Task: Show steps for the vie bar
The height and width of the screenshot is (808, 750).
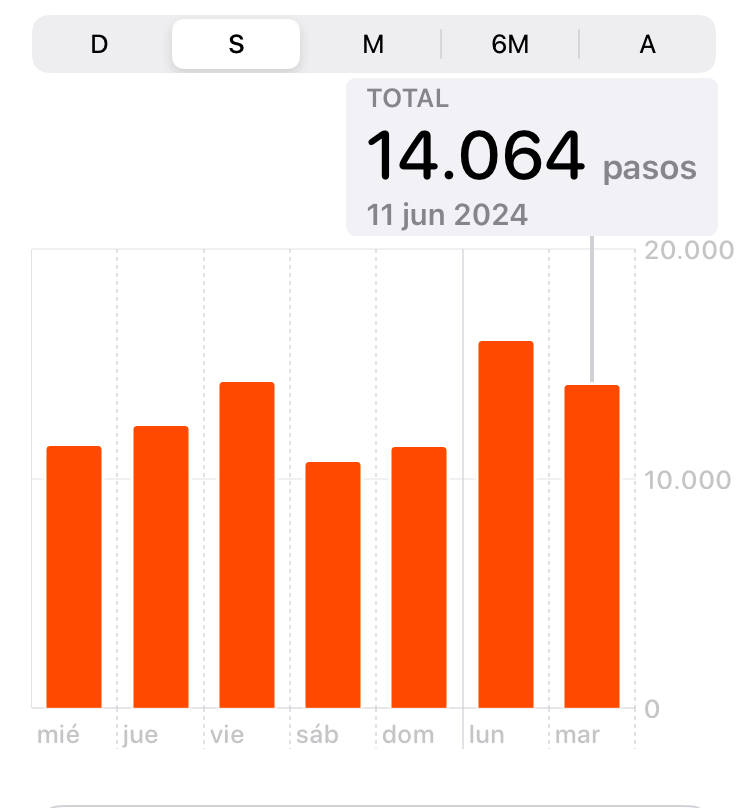Action: (x=247, y=545)
